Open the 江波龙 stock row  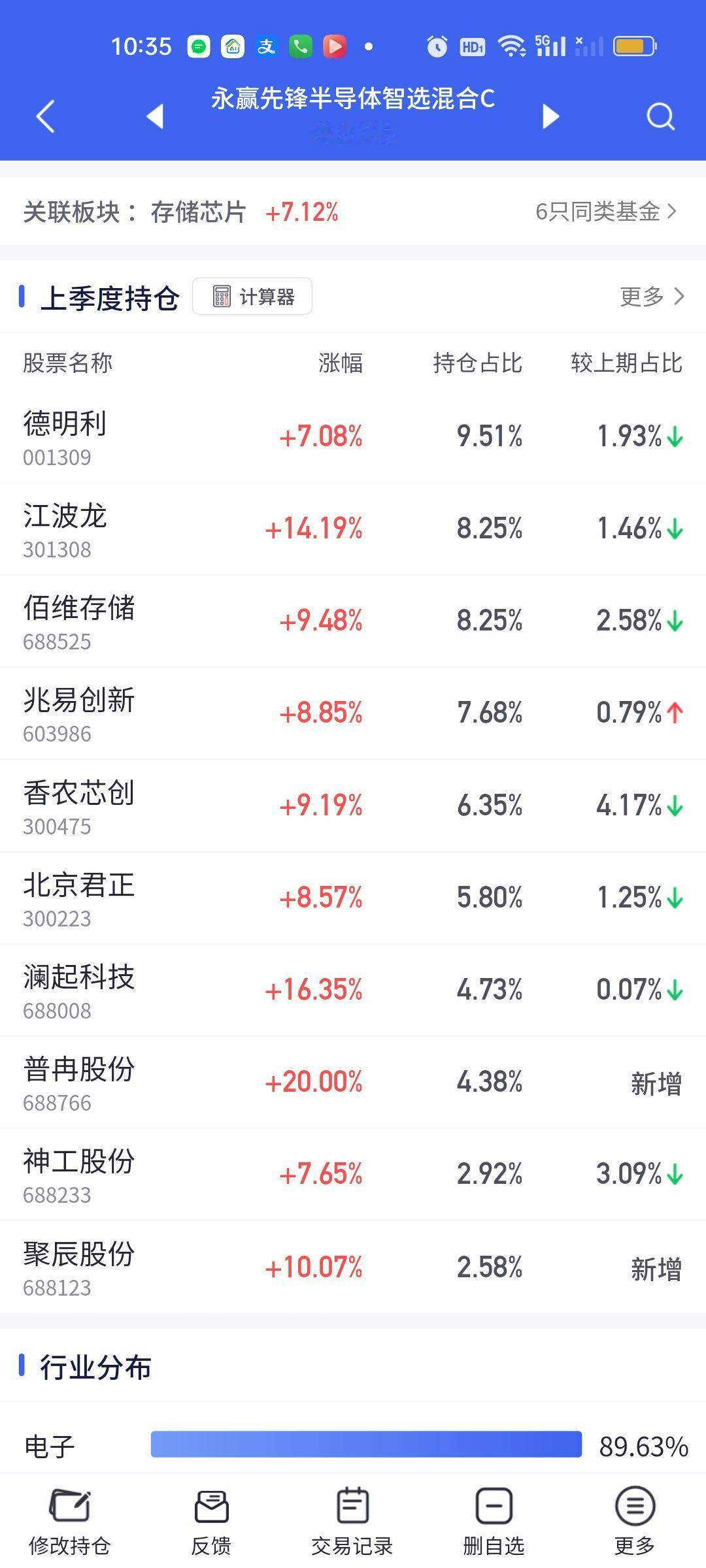click(x=353, y=529)
